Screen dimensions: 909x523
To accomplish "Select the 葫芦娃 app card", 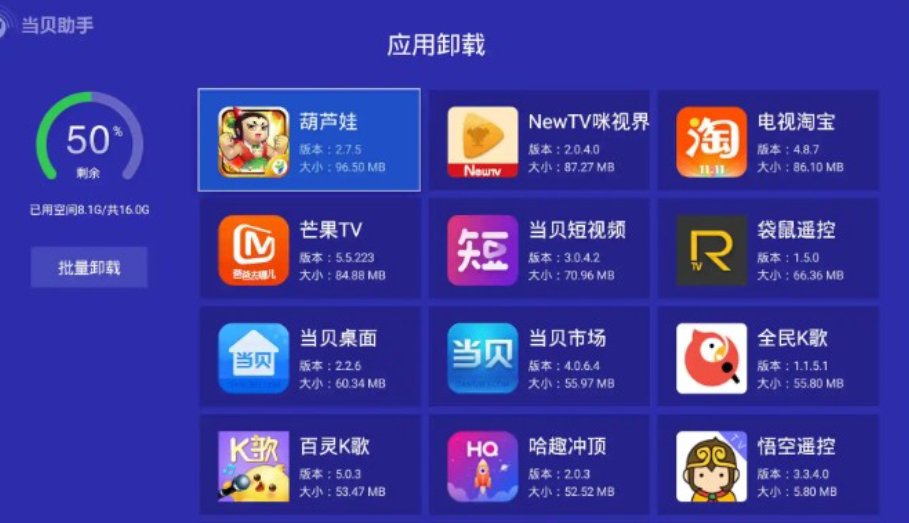I will (309, 140).
